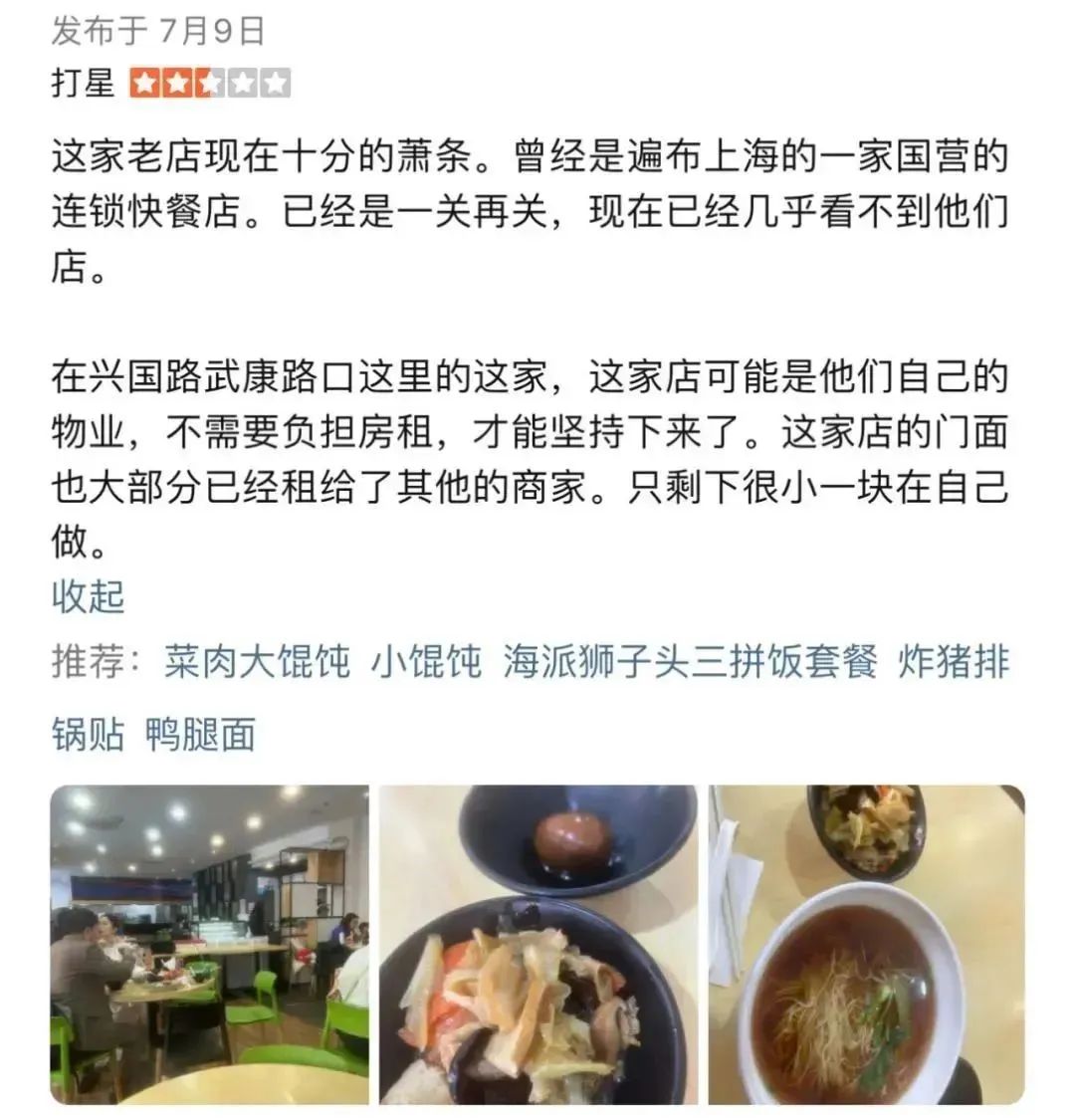The width and height of the screenshot is (1075, 1120).
Task: Open recommended dish 锅贴
Action: (88, 735)
